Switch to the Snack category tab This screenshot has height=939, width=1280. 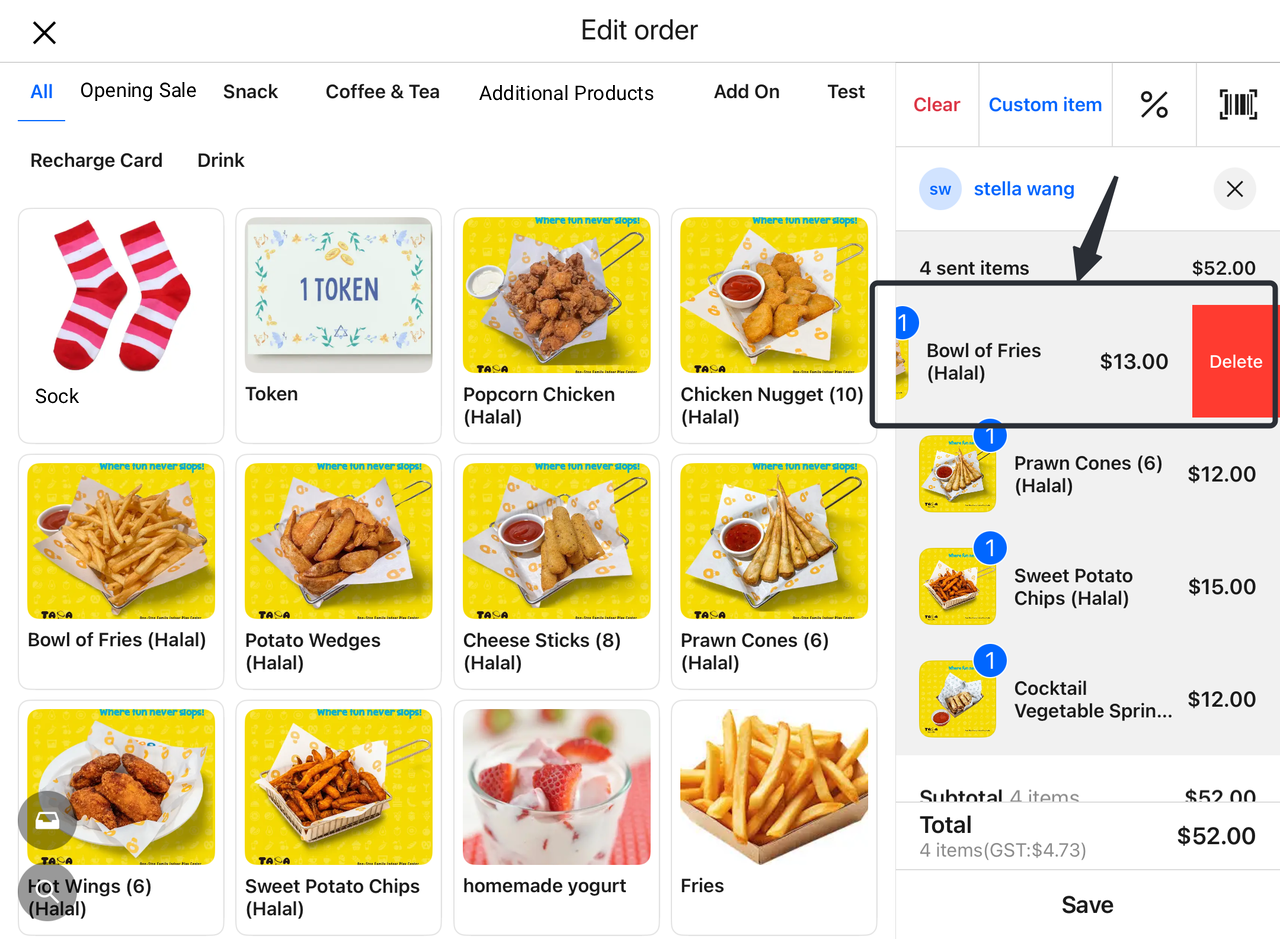pos(250,92)
